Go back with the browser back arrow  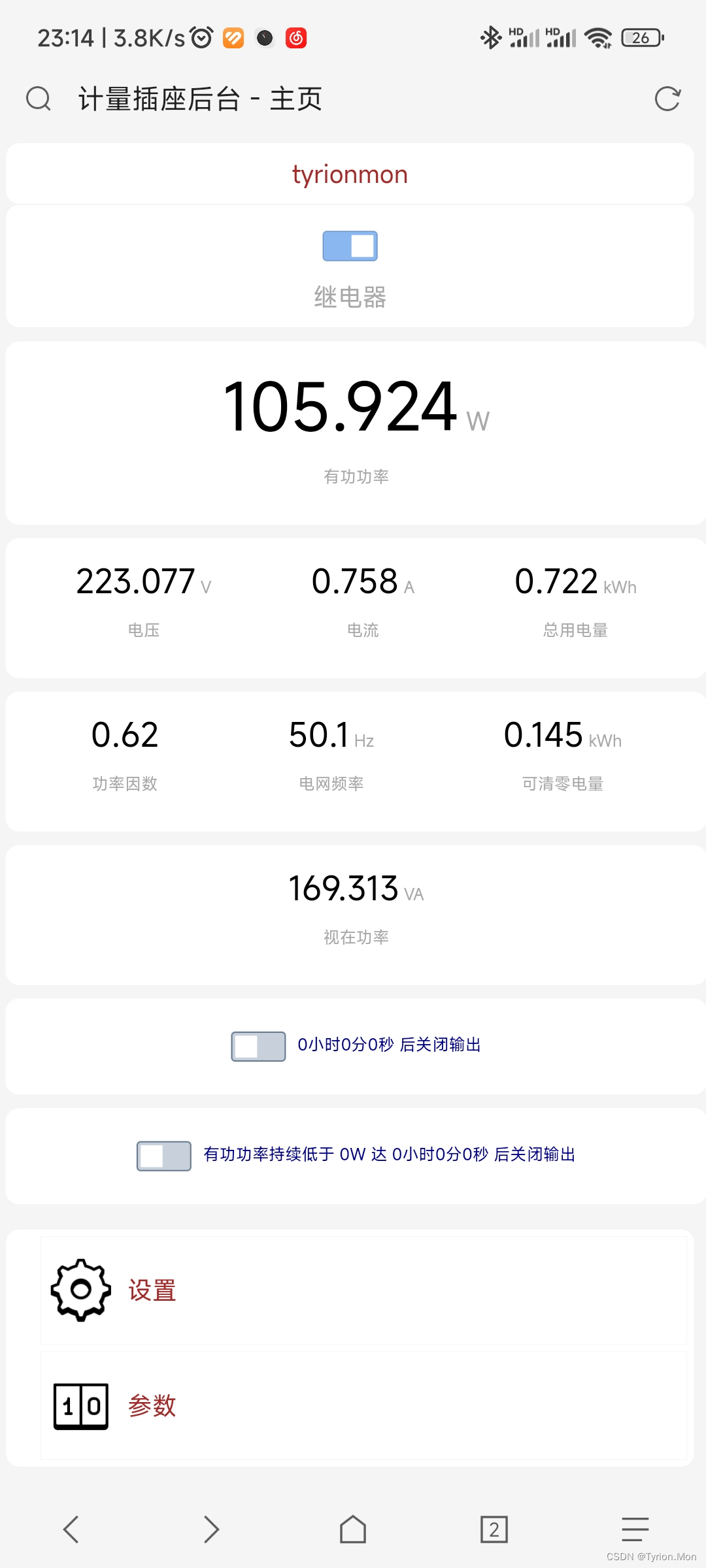[x=71, y=1529]
